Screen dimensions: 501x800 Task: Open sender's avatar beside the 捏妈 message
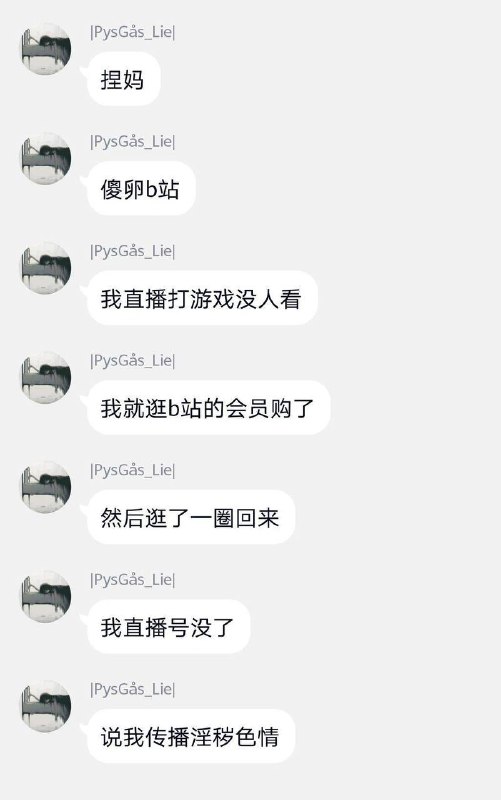point(45,49)
